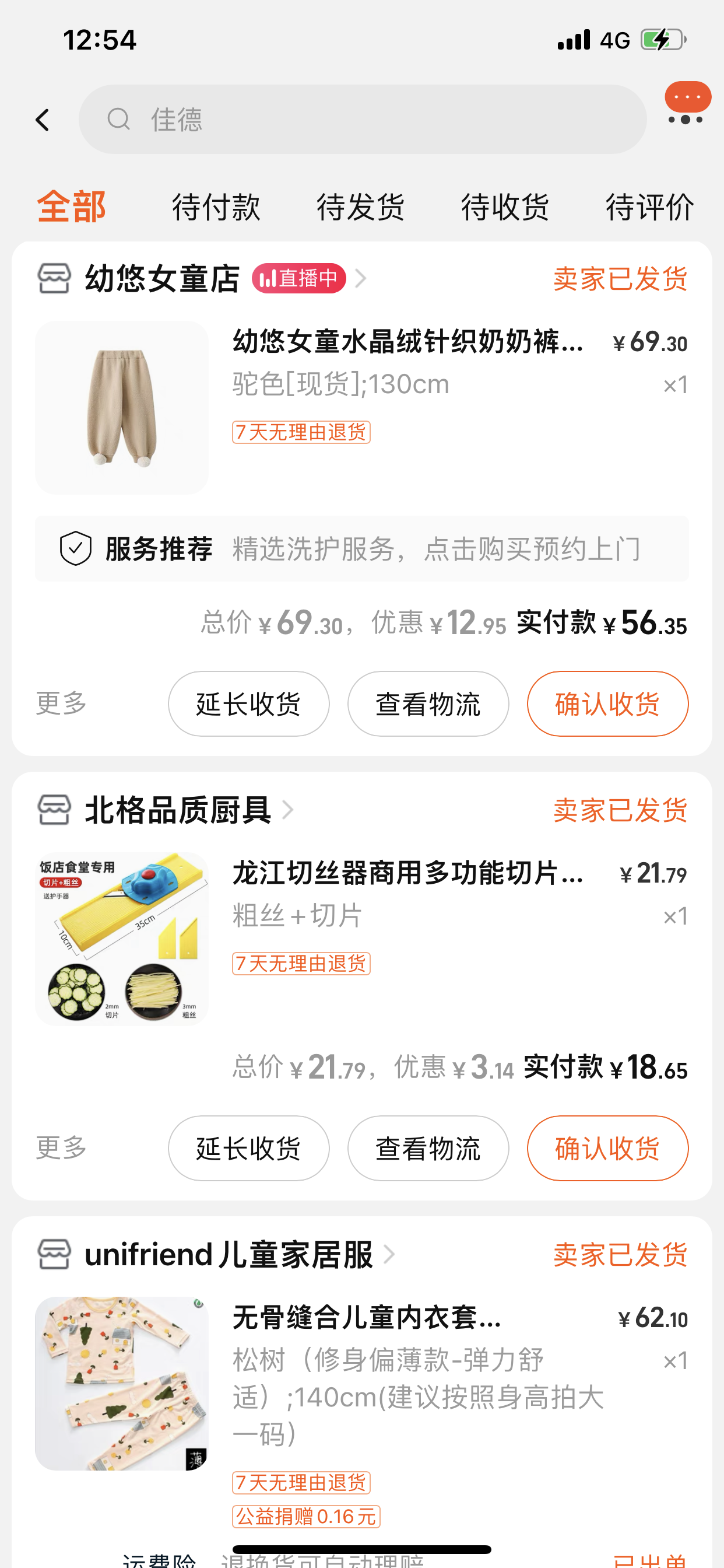The height and width of the screenshot is (1568, 724).
Task: Open the messages menu icon
Action: pyautogui.click(x=687, y=103)
